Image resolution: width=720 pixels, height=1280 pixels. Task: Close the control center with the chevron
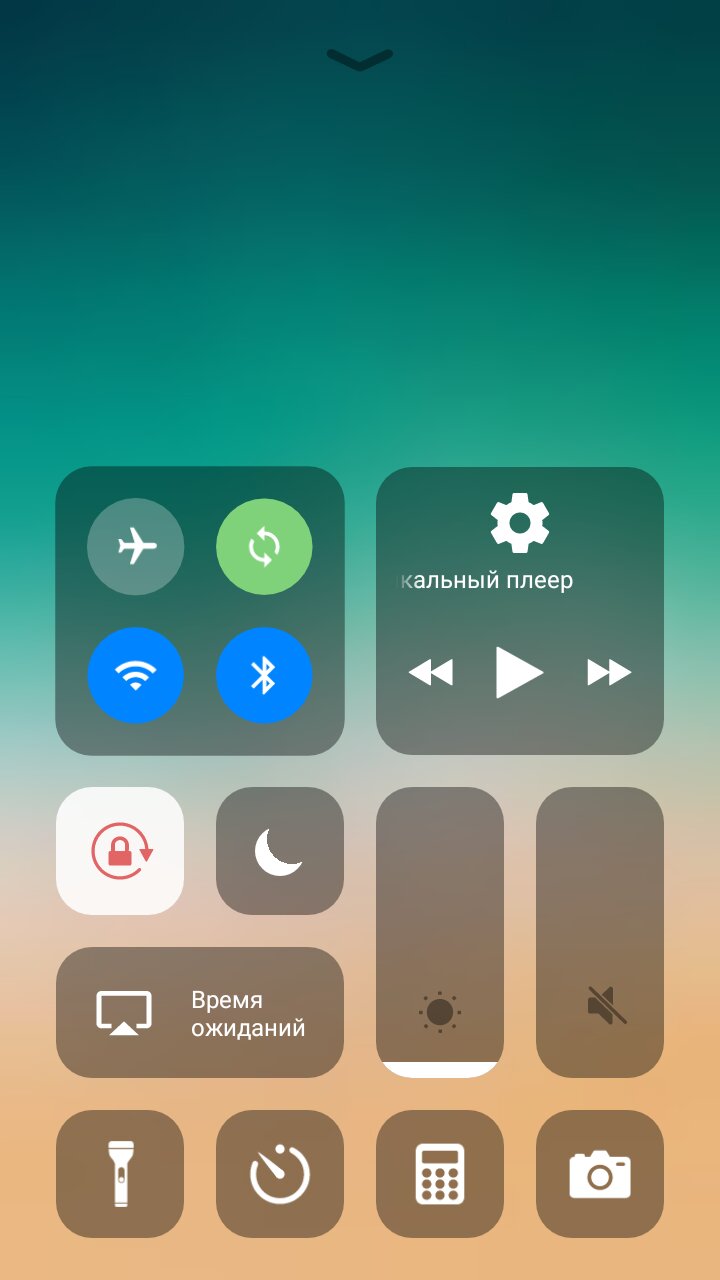coord(360,60)
